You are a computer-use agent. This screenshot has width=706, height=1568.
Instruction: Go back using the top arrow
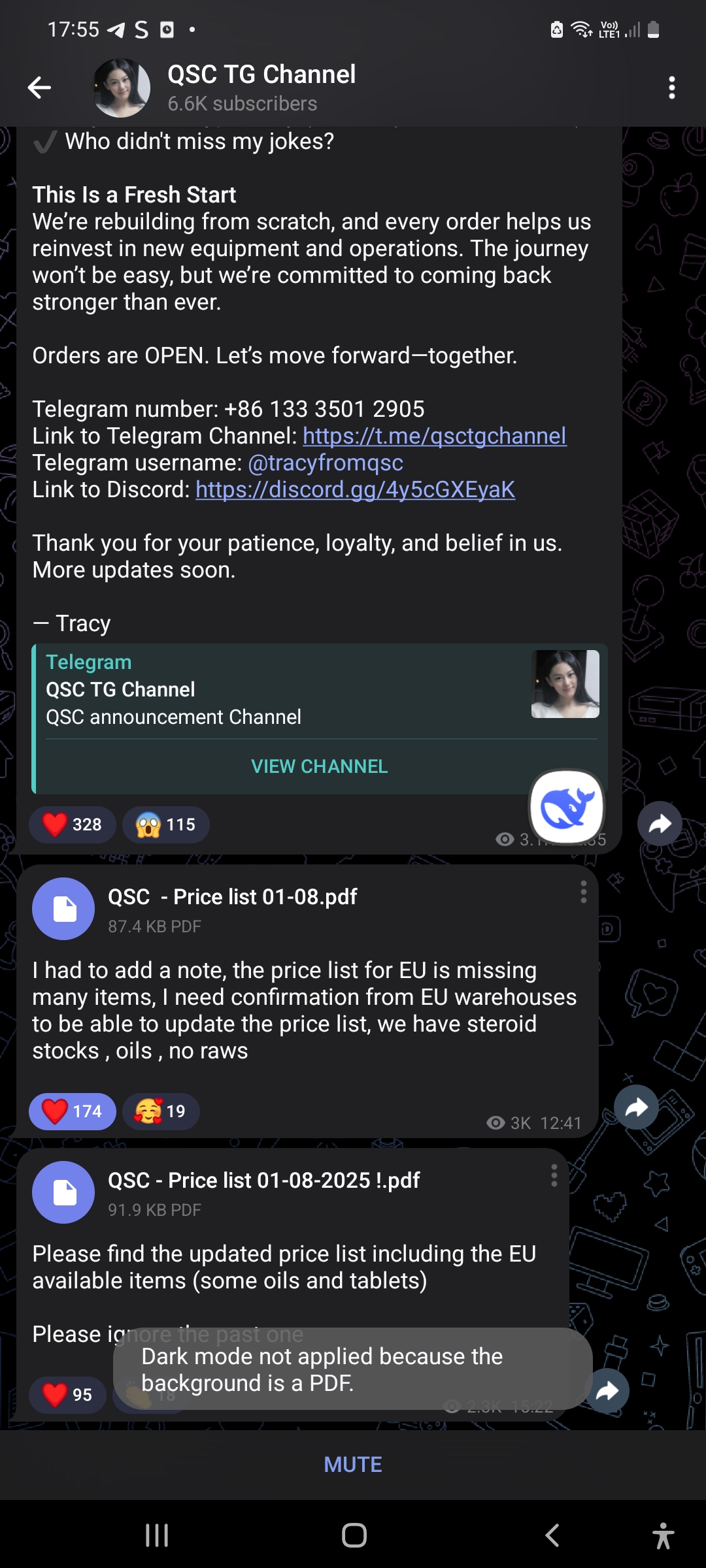tap(39, 88)
